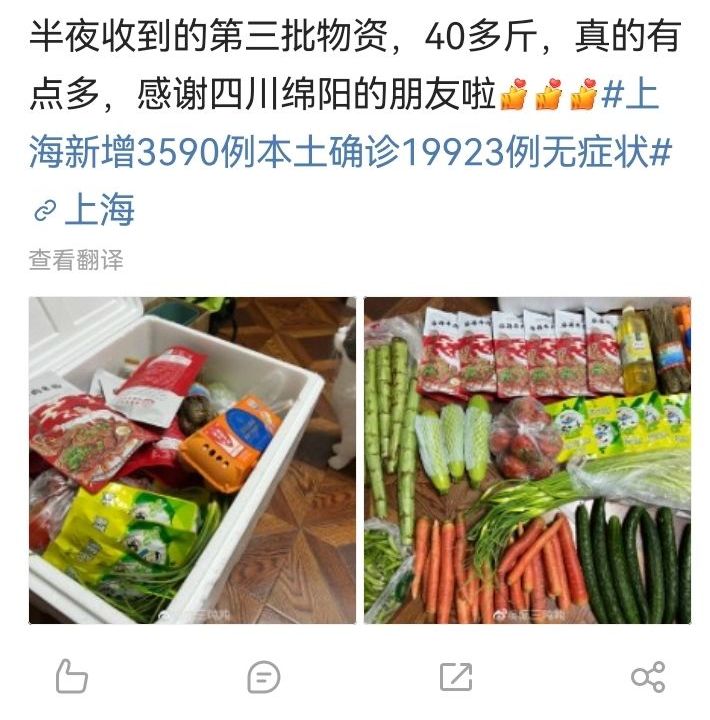Open the 上海 location link
This screenshot has width=710, height=720.
pos(98,210)
